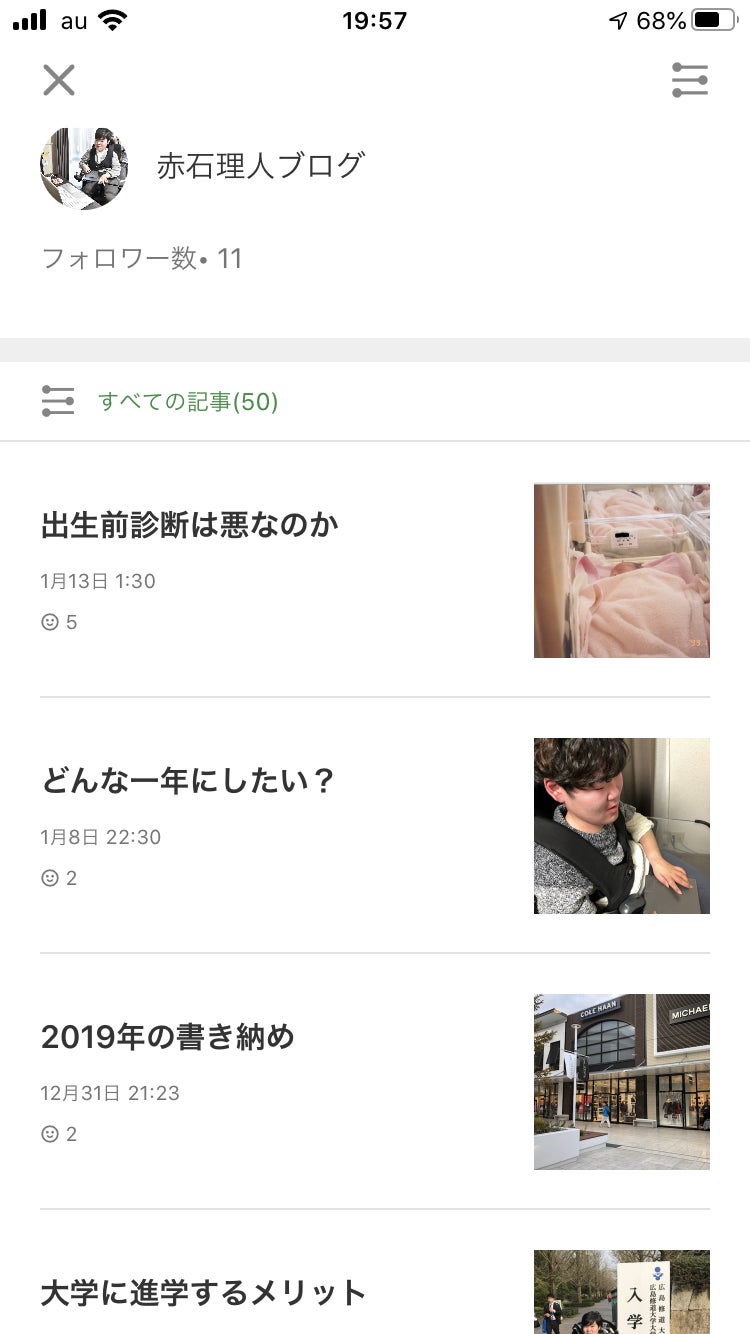Image resolution: width=750 pixels, height=1334 pixels.
Task: View the article 大学に進学するメリット
Action: 204,1293
